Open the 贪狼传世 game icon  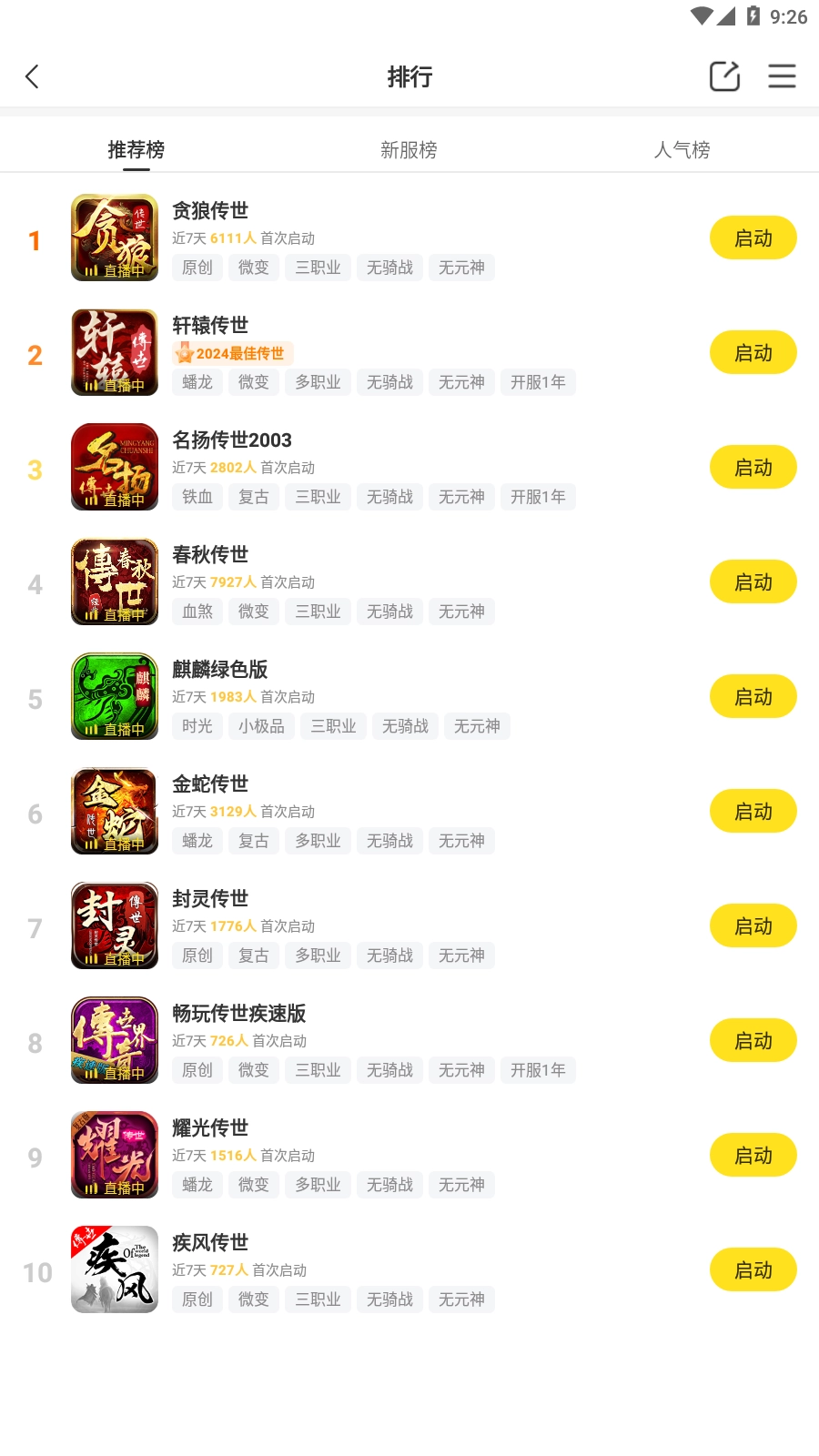coord(114,238)
